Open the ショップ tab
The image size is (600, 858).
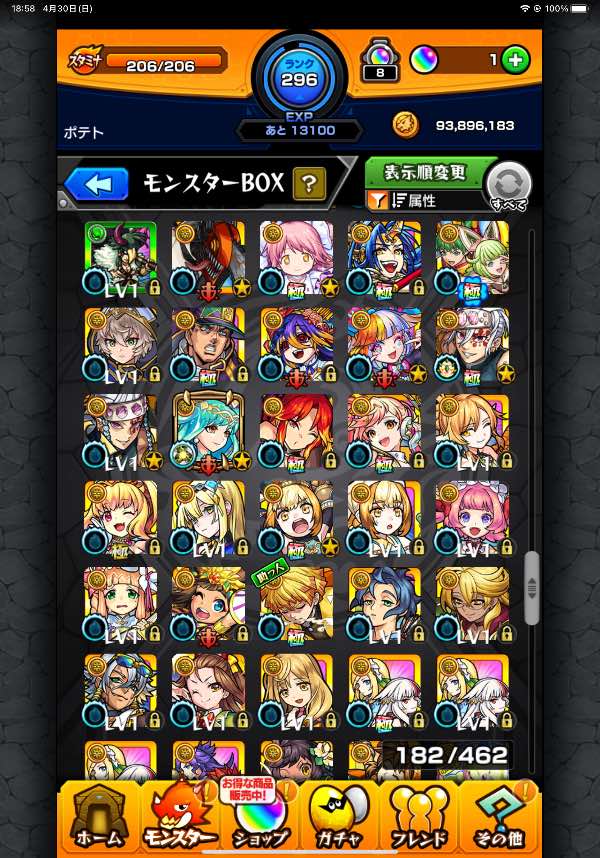[261, 816]
